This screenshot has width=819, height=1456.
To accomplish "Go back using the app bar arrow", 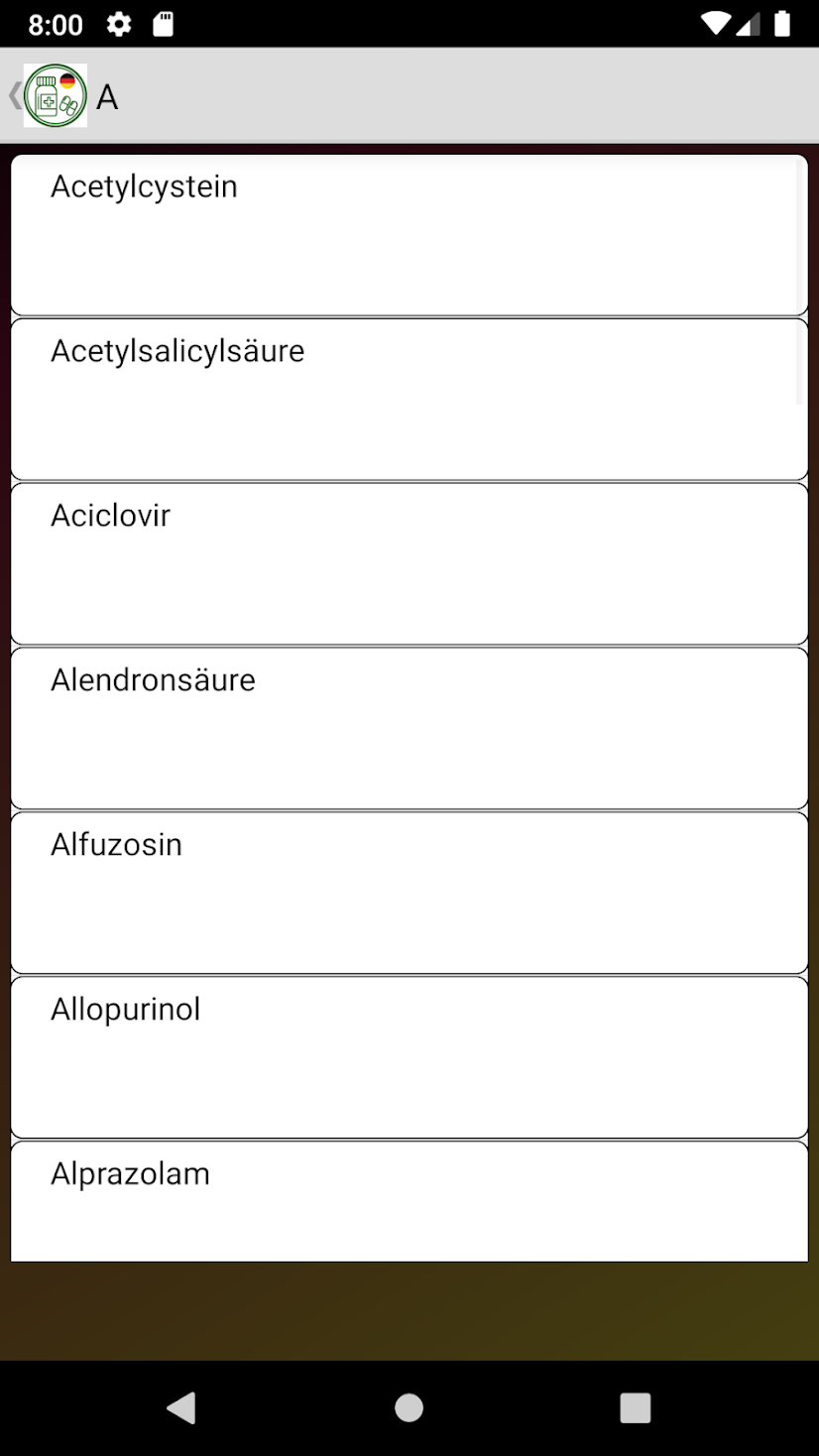I will coord(15,95).
